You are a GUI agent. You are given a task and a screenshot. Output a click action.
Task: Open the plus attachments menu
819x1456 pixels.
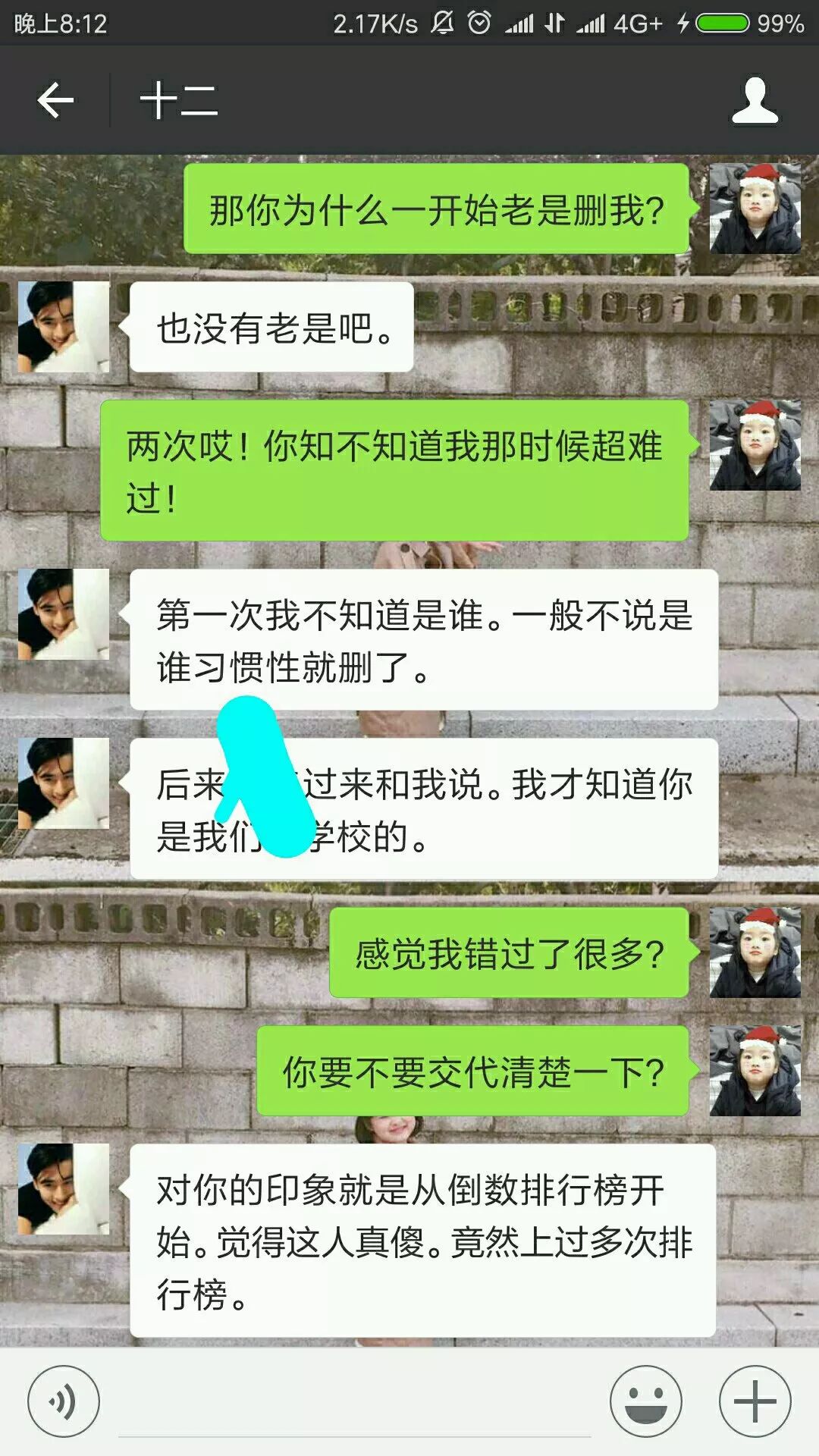[755, 1401]
